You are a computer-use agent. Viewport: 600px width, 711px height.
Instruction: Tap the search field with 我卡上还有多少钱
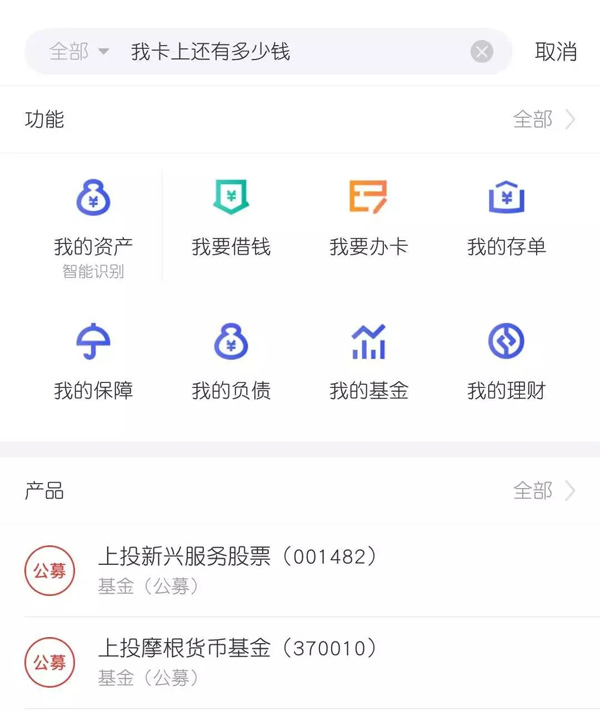pos(290,52)
